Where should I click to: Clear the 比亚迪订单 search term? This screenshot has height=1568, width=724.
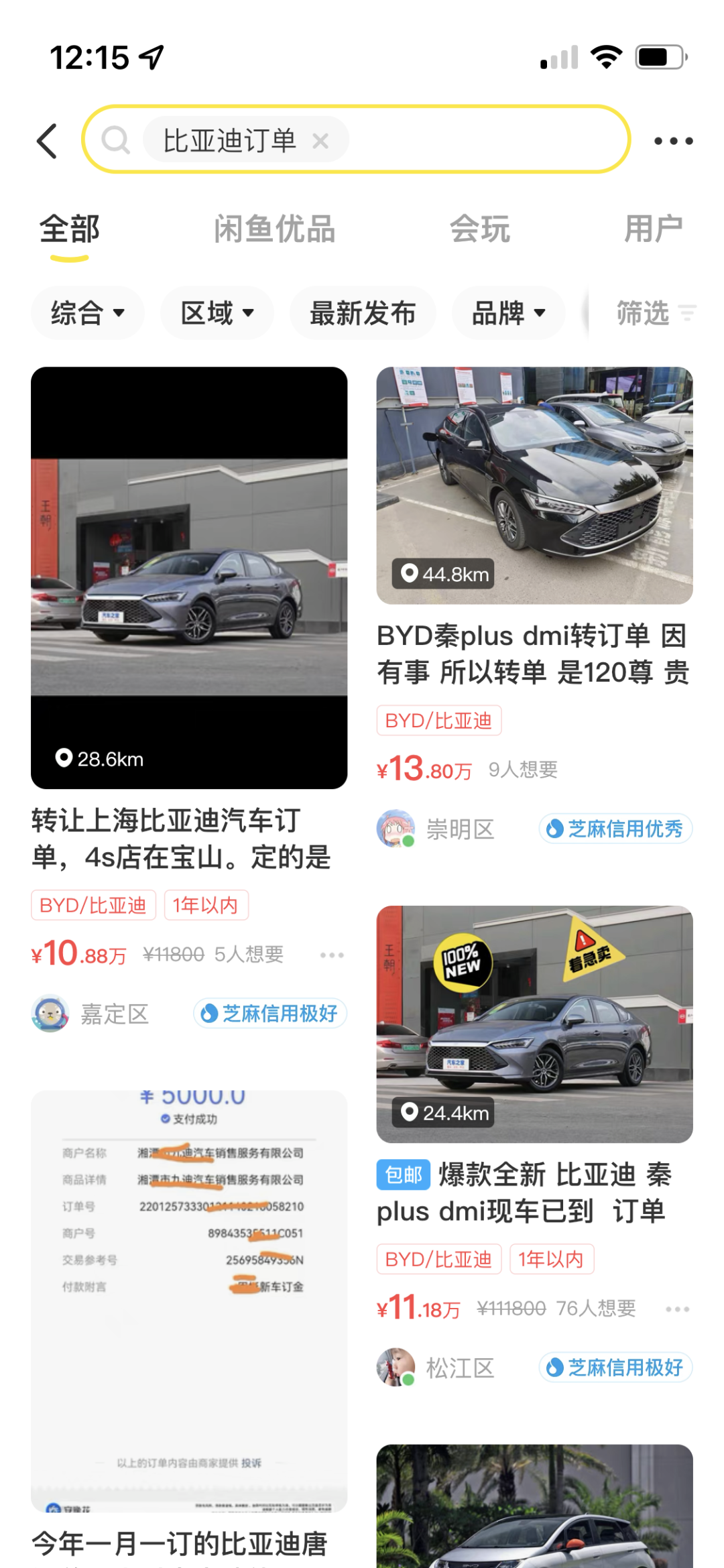click(320, 141)
